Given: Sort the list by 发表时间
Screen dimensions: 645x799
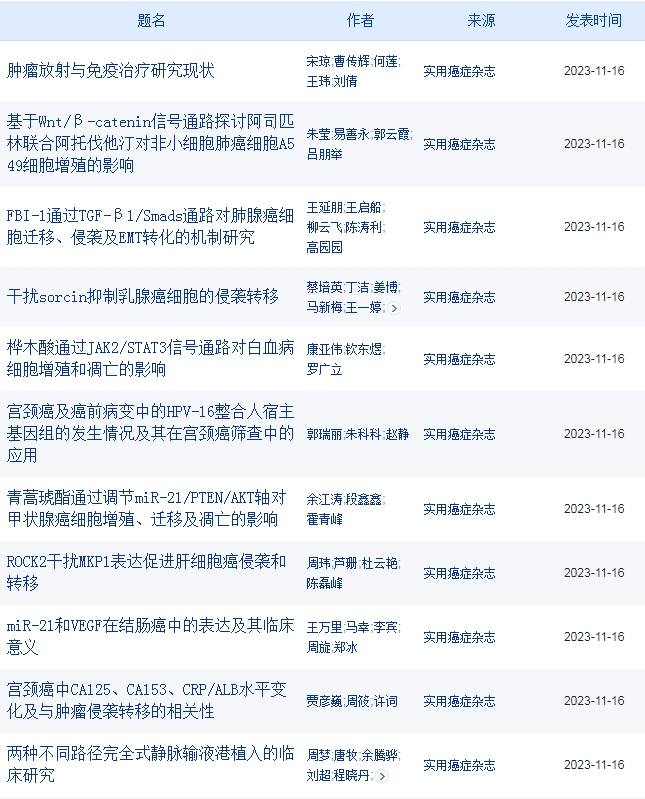Looking at the screenshot, I should (x=593, y=20).
